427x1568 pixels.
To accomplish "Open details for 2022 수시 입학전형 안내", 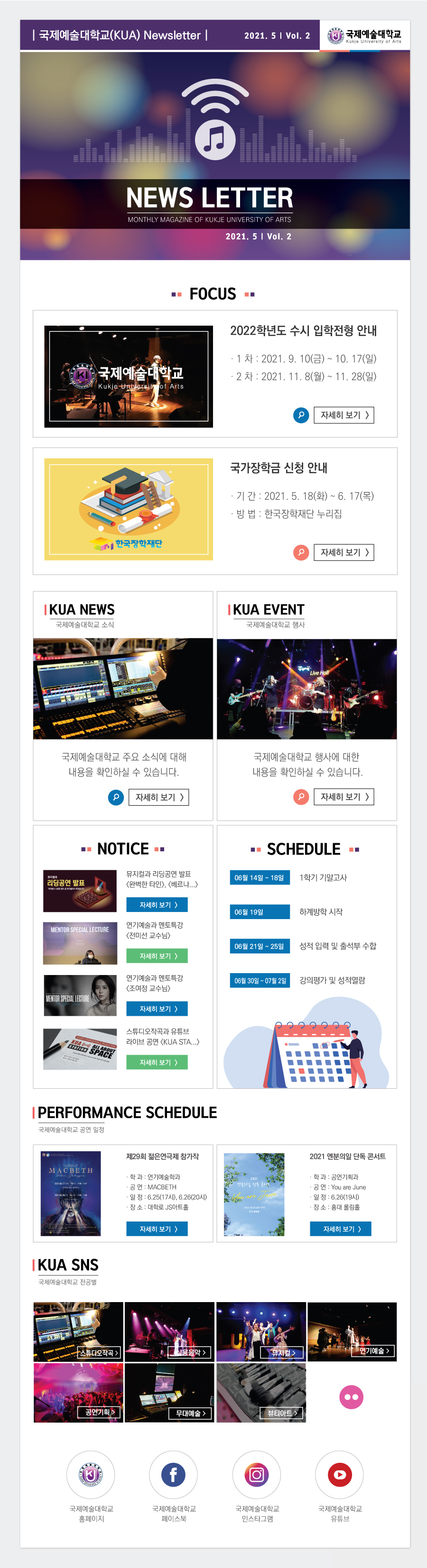I will [343, 415].
